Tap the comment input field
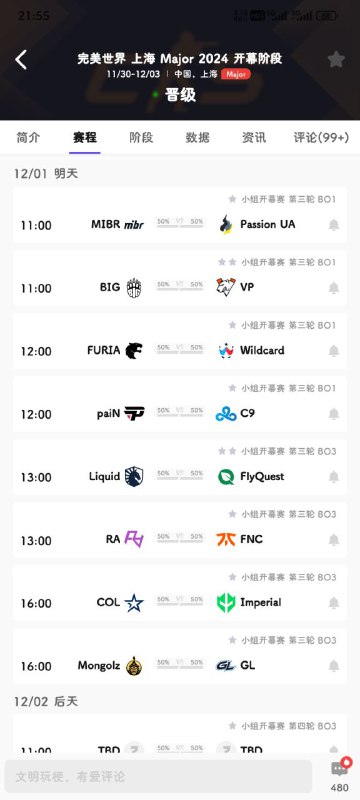The height and width of the screenshot is (800, 360). click(158, 777)
